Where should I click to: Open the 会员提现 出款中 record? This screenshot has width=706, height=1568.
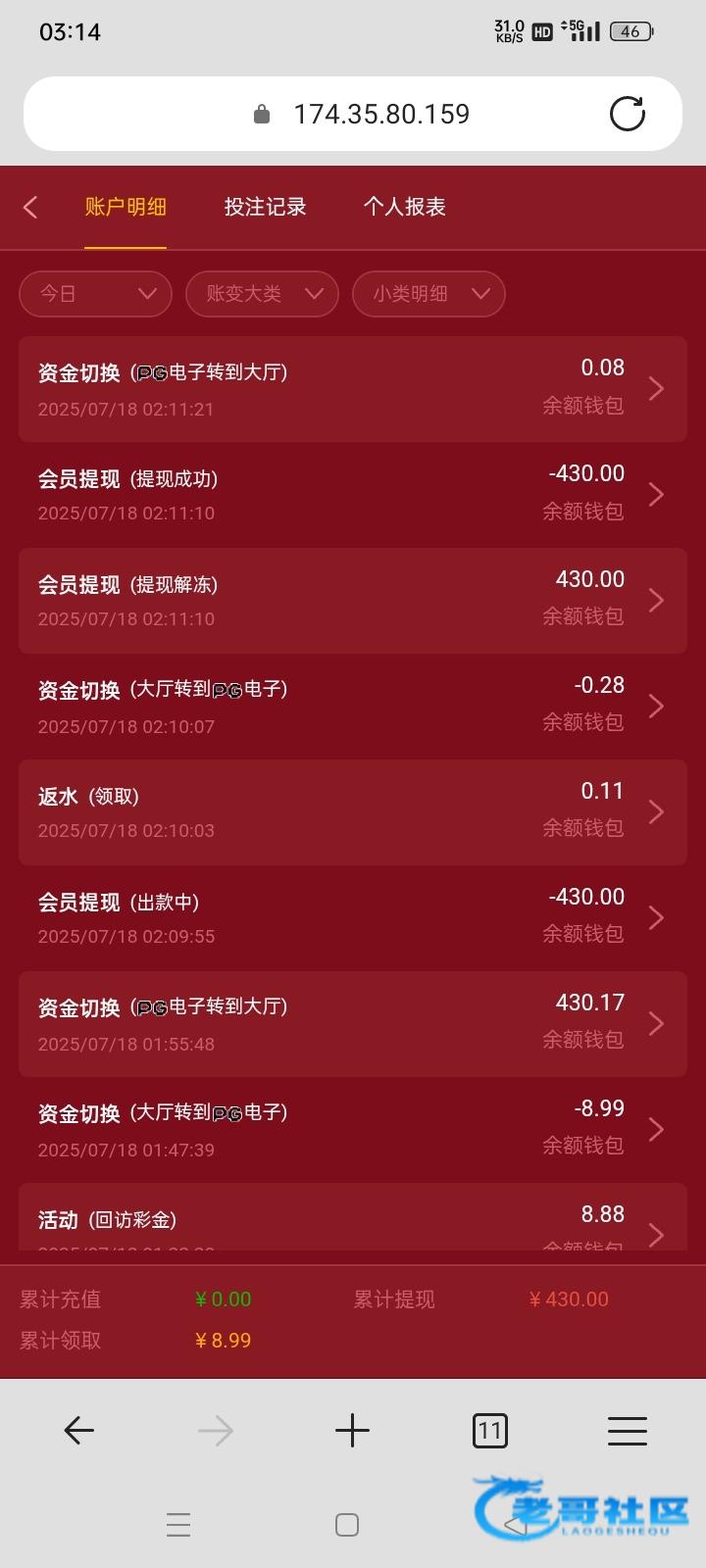click(353, 917)
